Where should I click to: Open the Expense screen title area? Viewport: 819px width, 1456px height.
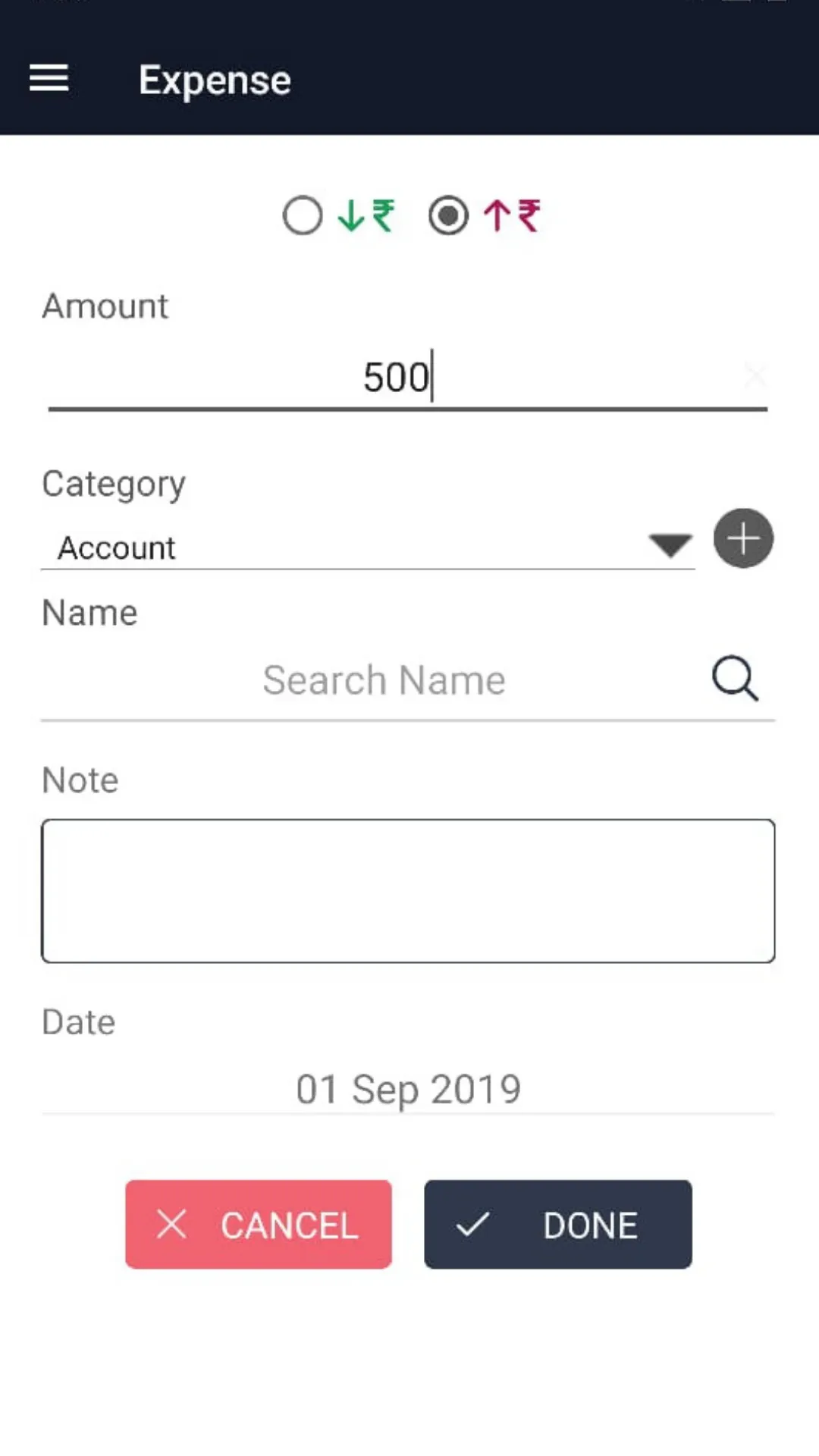(213, 79)
